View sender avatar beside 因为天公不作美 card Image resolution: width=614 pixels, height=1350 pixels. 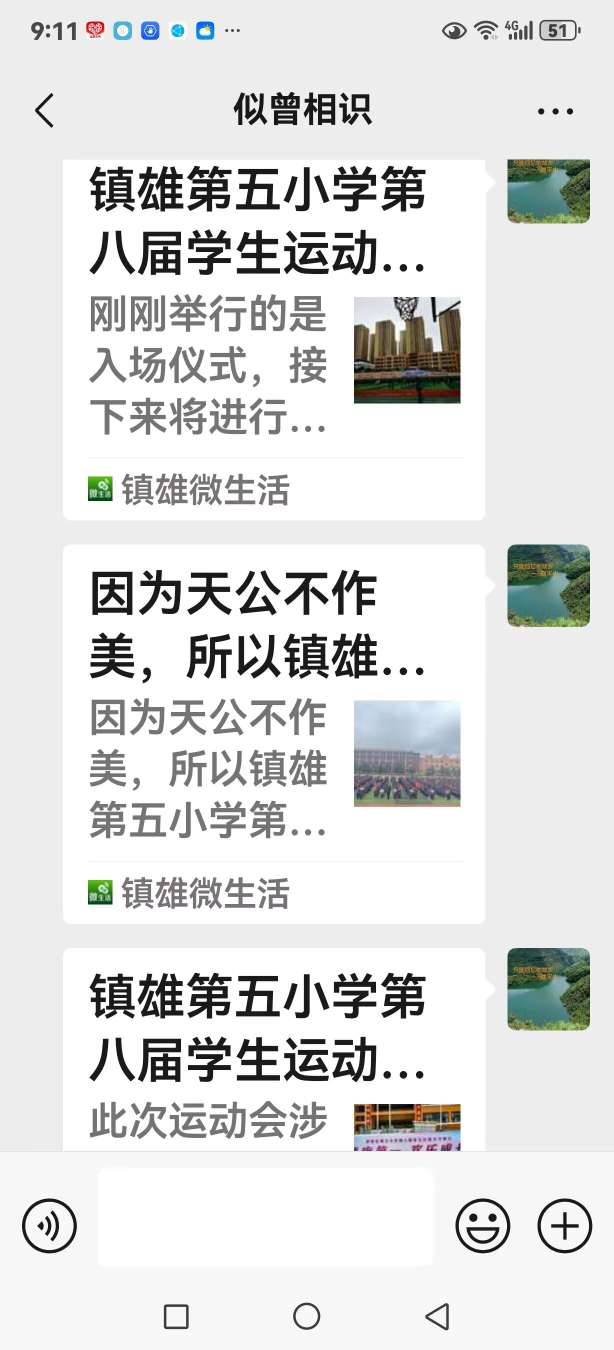[x=548, y=586]
